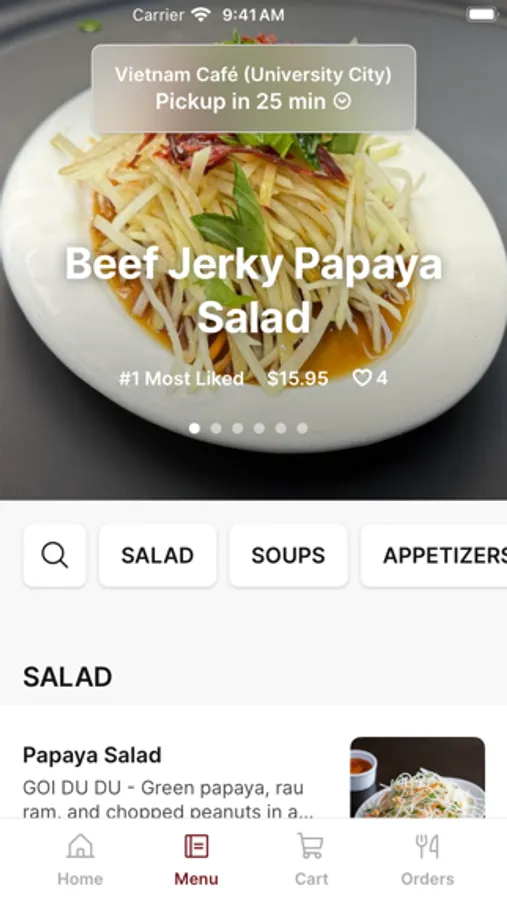Screen dimensions: 507x900
Task: Select the SOUPS category chip
Action: (288, 555)
